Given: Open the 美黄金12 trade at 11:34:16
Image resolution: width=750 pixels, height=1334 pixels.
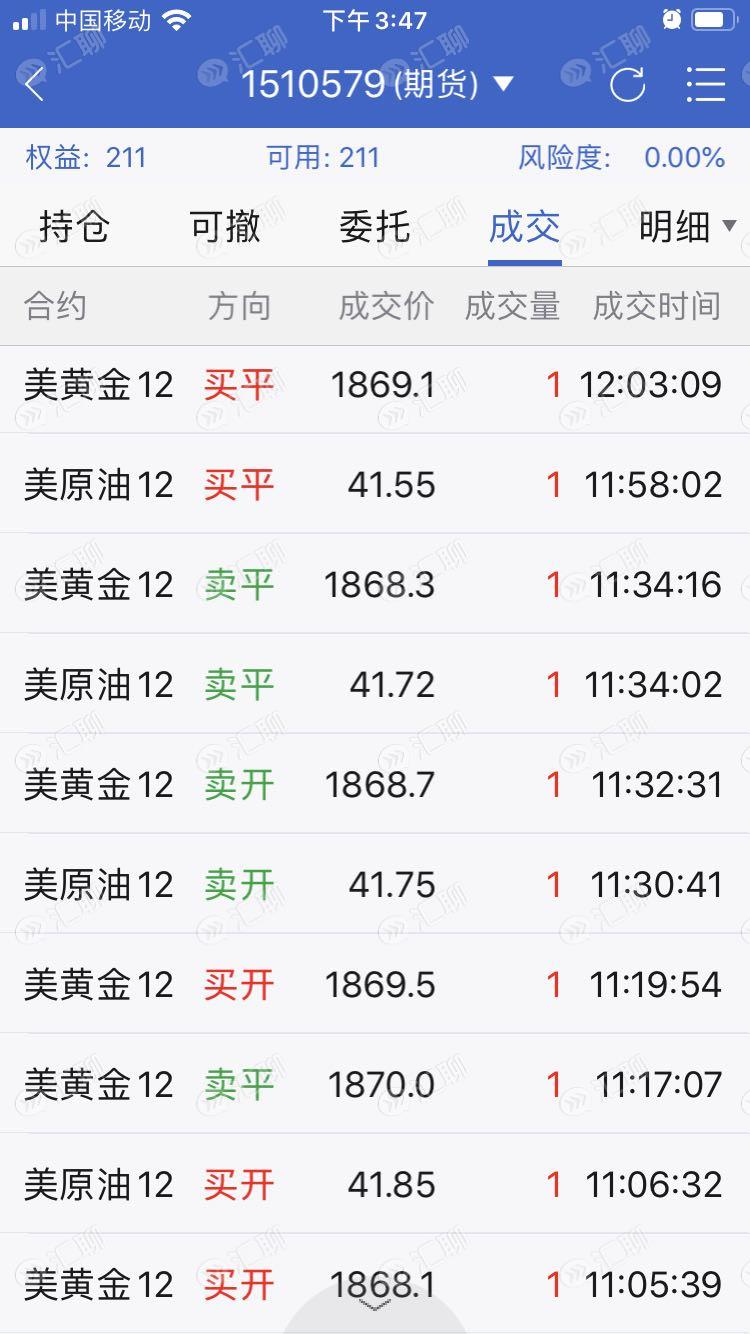Looking at the screenshot, I should (375, 584).
